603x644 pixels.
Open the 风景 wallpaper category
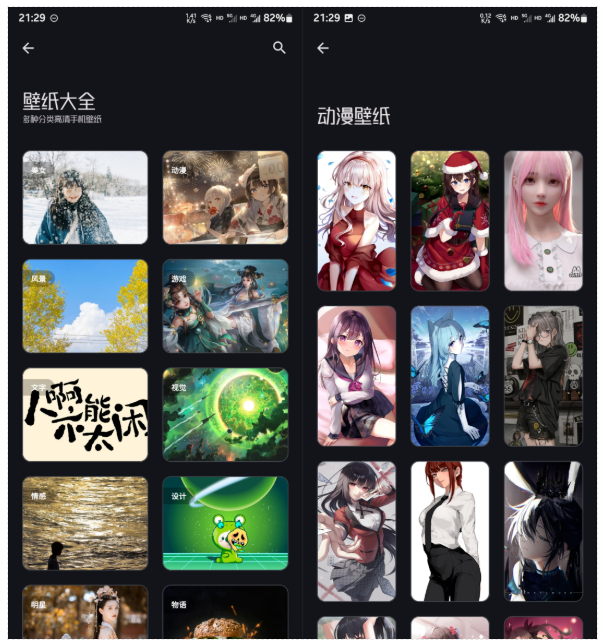tap(85, 306)
